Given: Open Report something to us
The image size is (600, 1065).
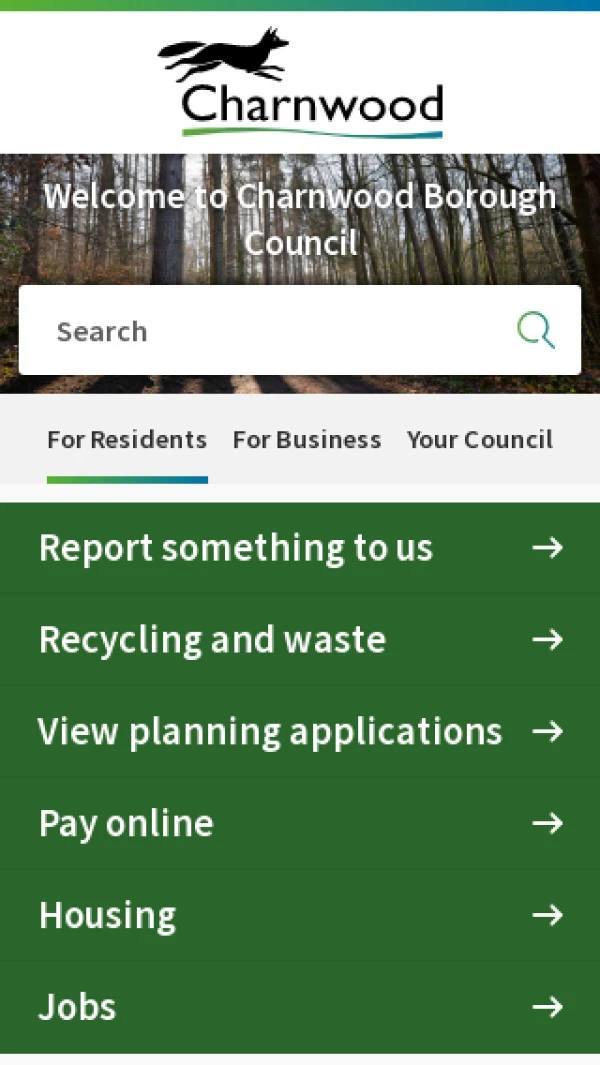Looking at the screenshot, I should (x=300, y=547).
